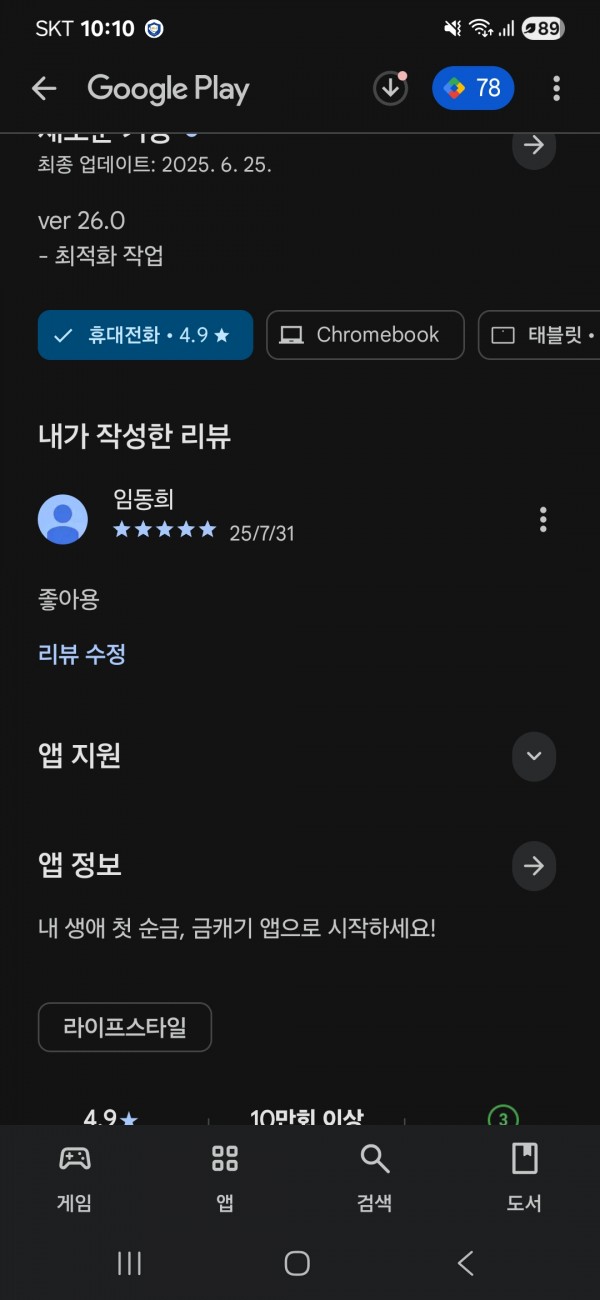Select the 휴대전화 4.9 rating chip
This screenshot has height=1300, width=600.
click(x=145, y=335)
